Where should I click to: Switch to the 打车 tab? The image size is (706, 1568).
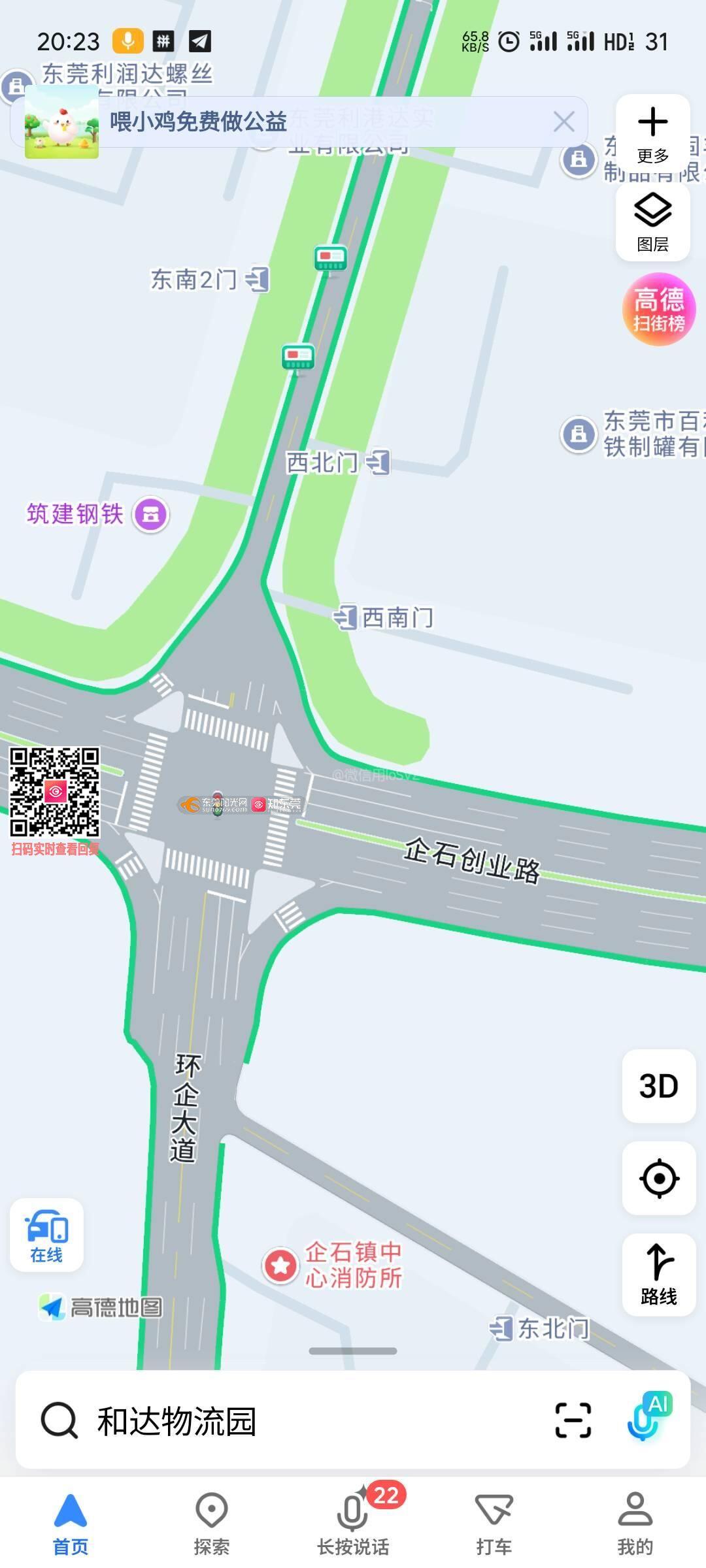click(494, 1522)
